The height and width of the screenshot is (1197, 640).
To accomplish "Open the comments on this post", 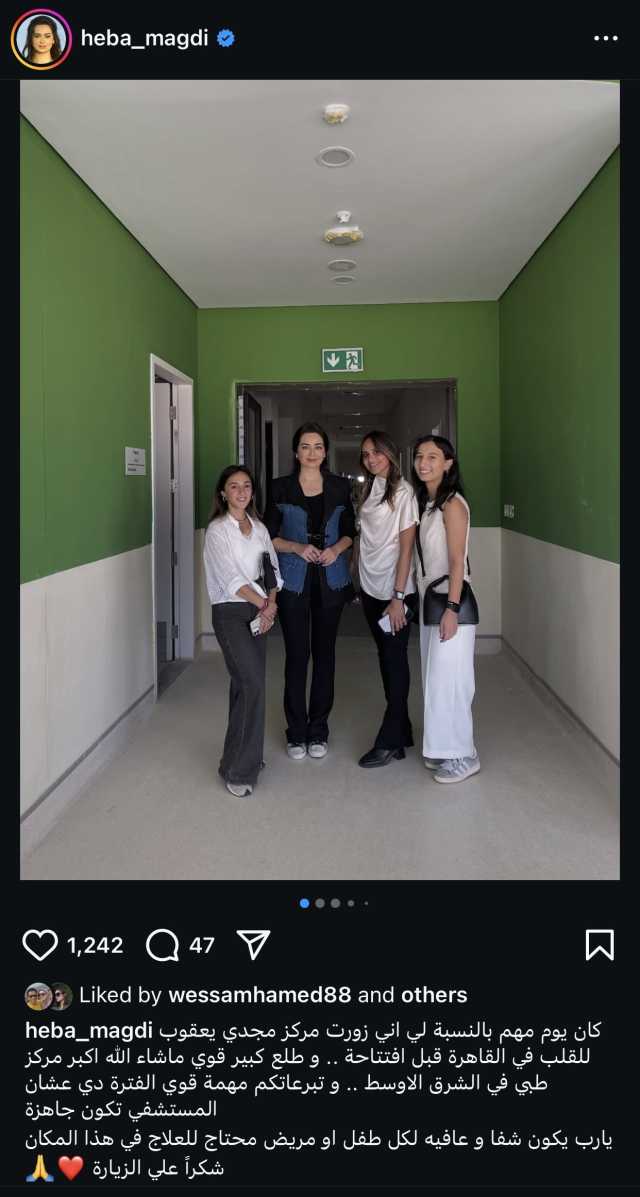I will click(162, 945).
